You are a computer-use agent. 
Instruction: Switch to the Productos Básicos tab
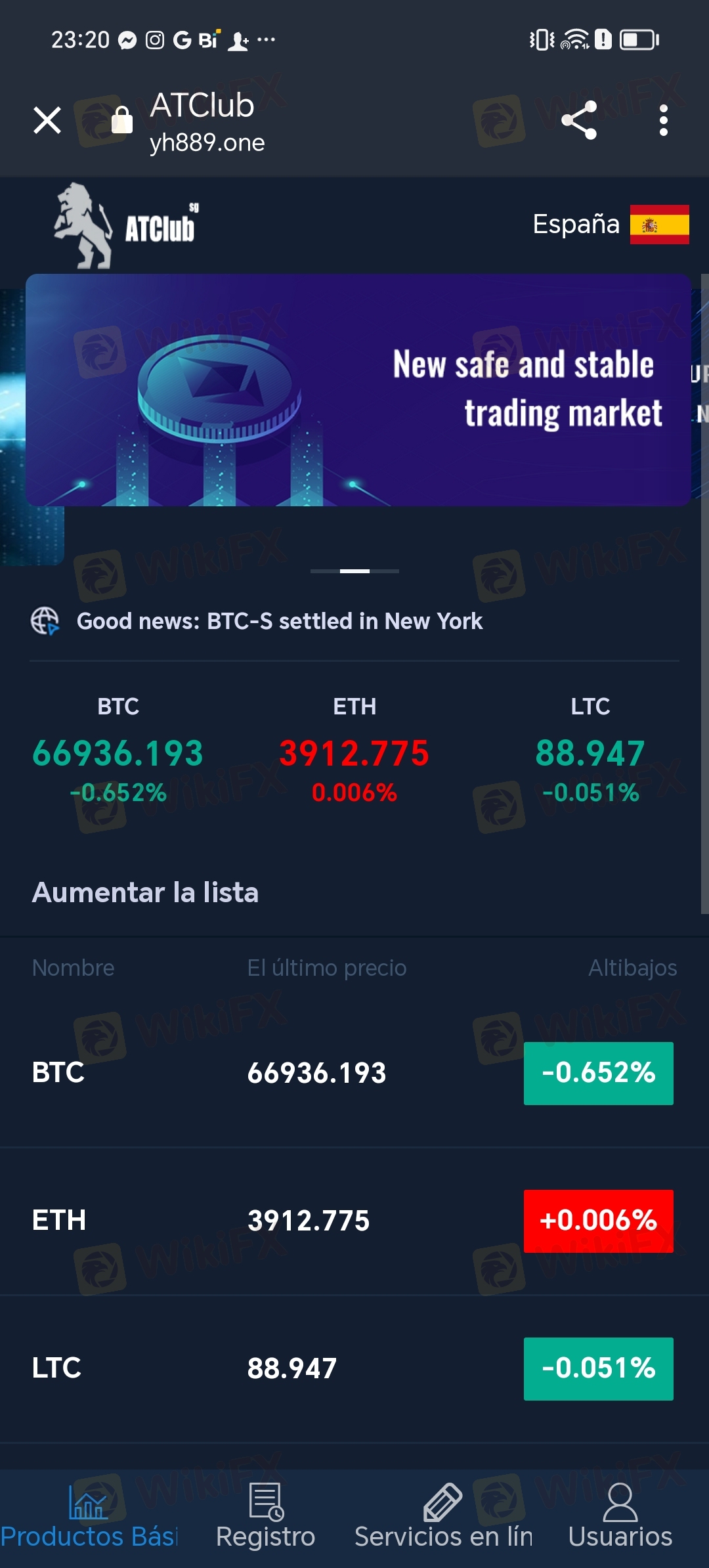tap(89, 1518)
